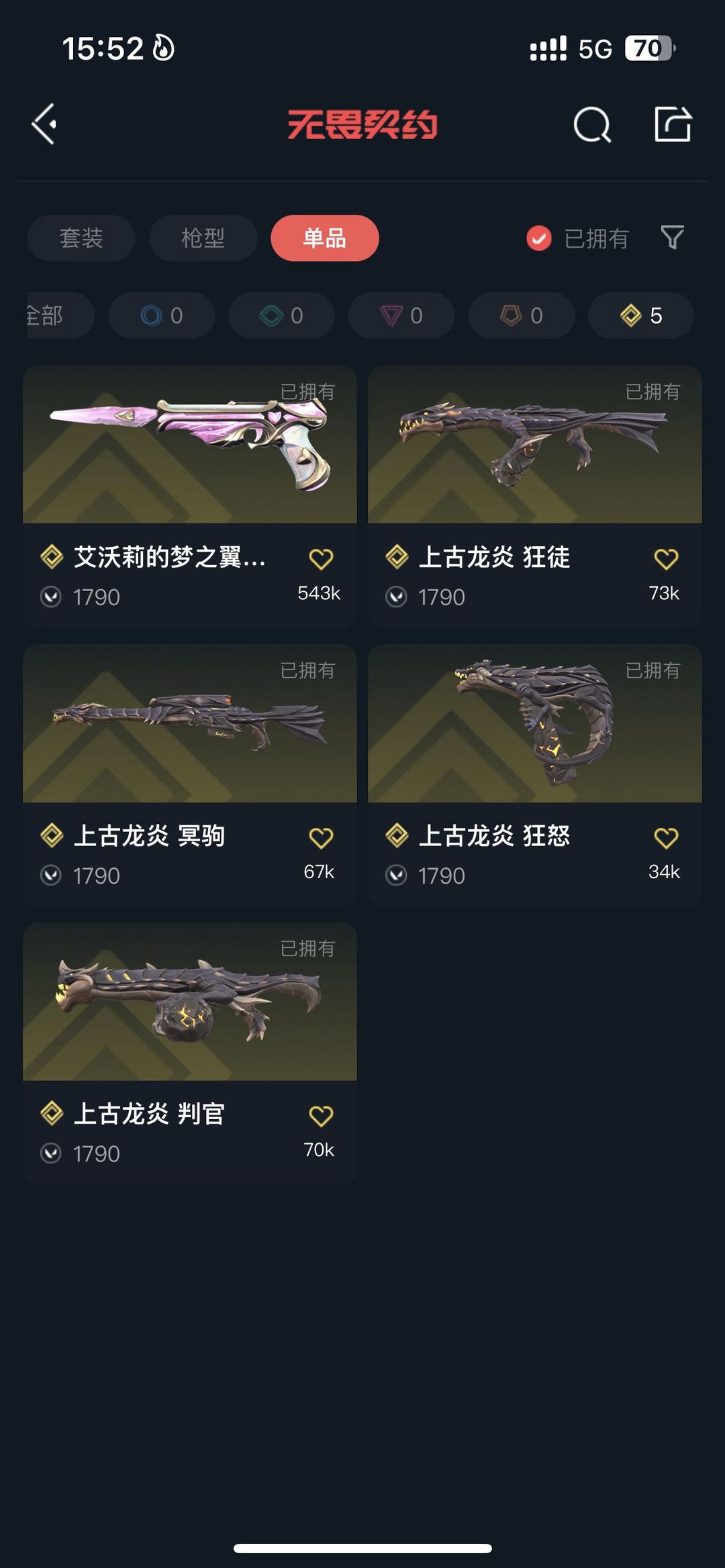The height and width of the screenshot is (1568, 725).
Task: Select the 单品 tab
Action: (325, 238)
